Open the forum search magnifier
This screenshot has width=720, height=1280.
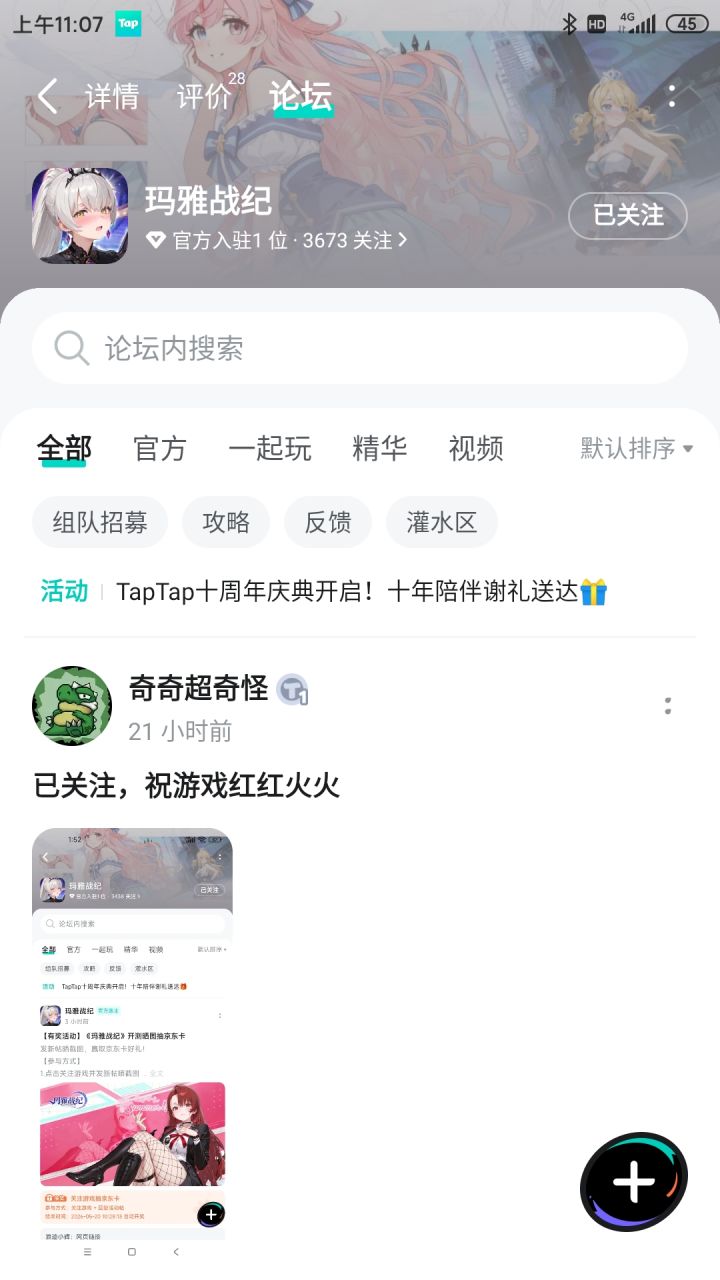(70, 347)
